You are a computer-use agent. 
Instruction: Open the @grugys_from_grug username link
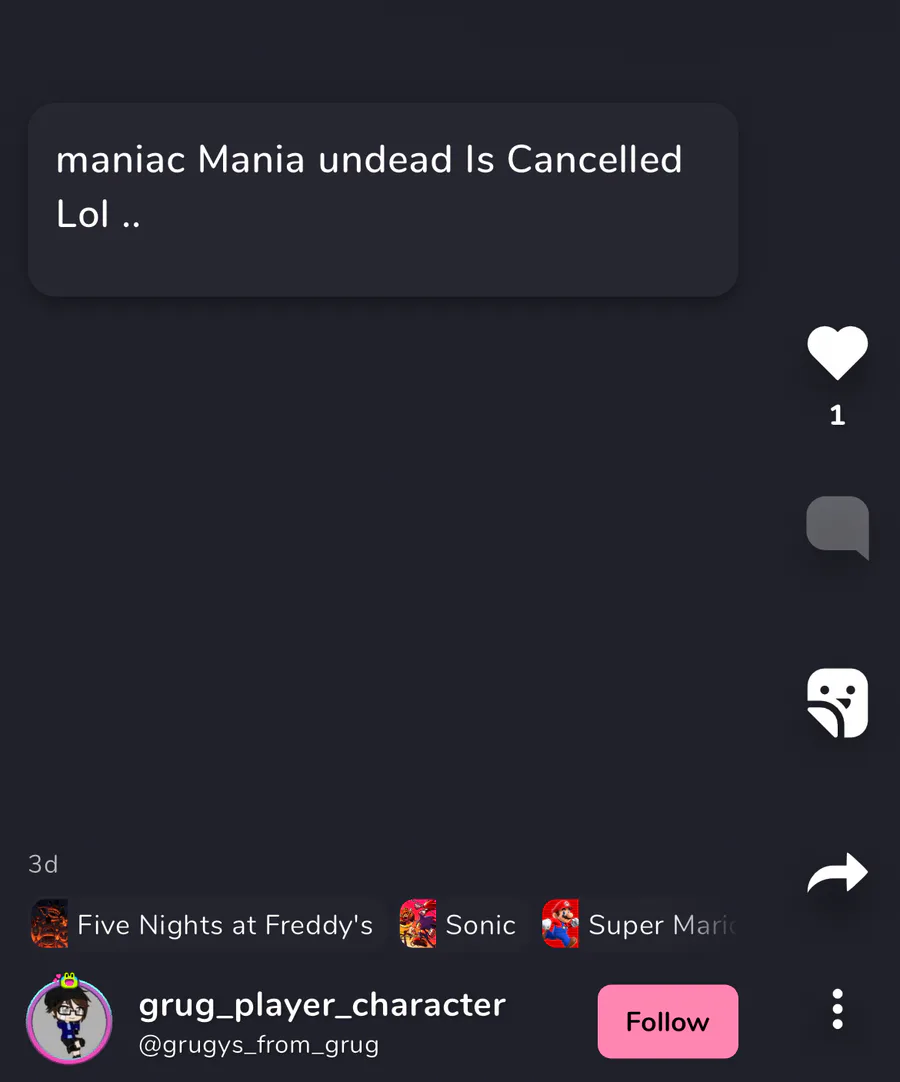pos(258,1046)
